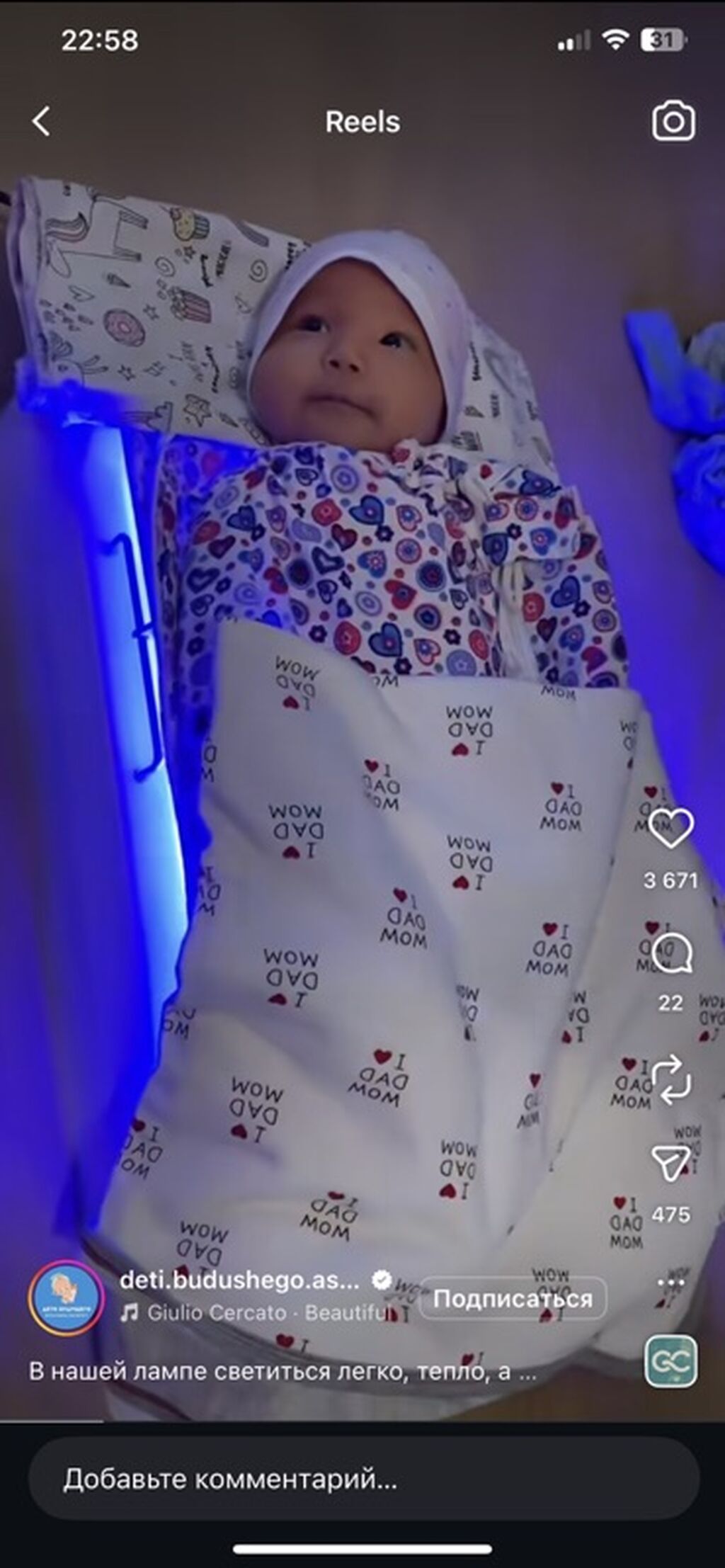Expand the caption starting with В нашей лампе
725x1568 pixels.
pyautogui.click(x=282, y=1372)
